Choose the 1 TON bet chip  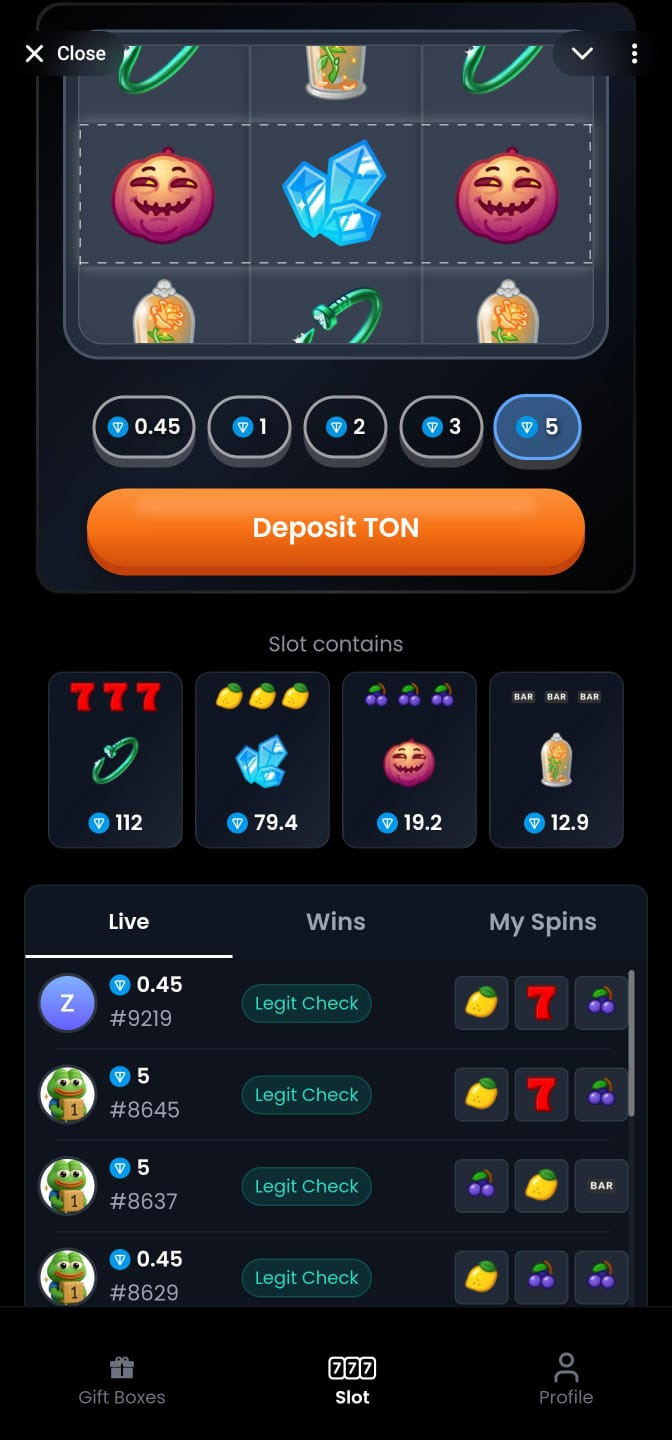pyautogui.click(x=249, y=427)
